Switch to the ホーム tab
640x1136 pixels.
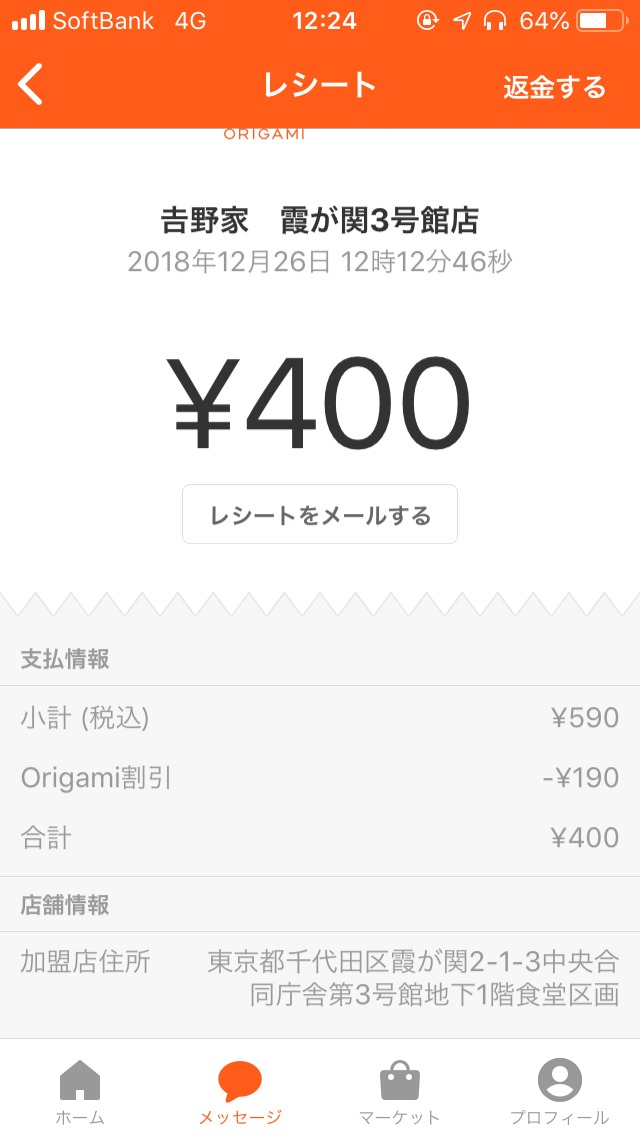[80, 1090]
